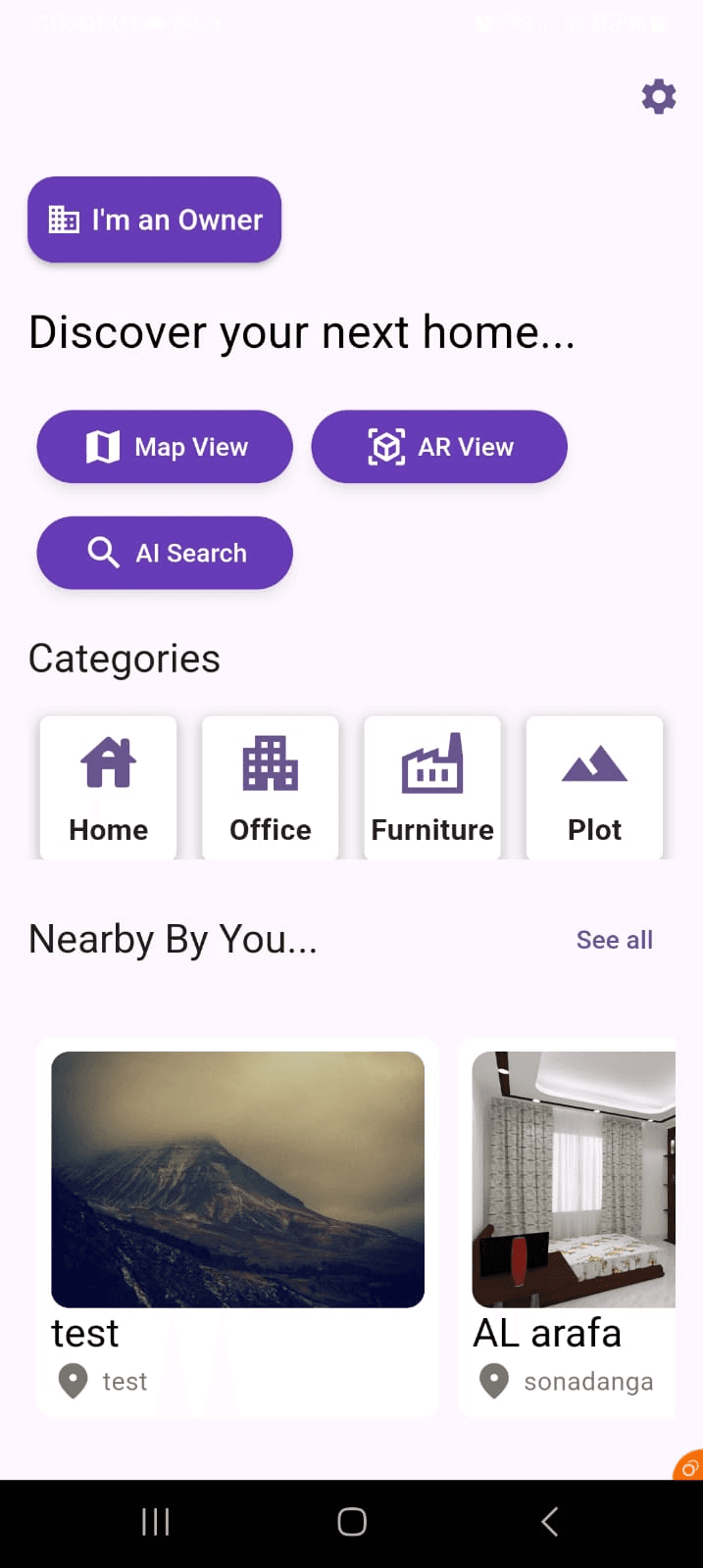Open Map View

point(165,447)
